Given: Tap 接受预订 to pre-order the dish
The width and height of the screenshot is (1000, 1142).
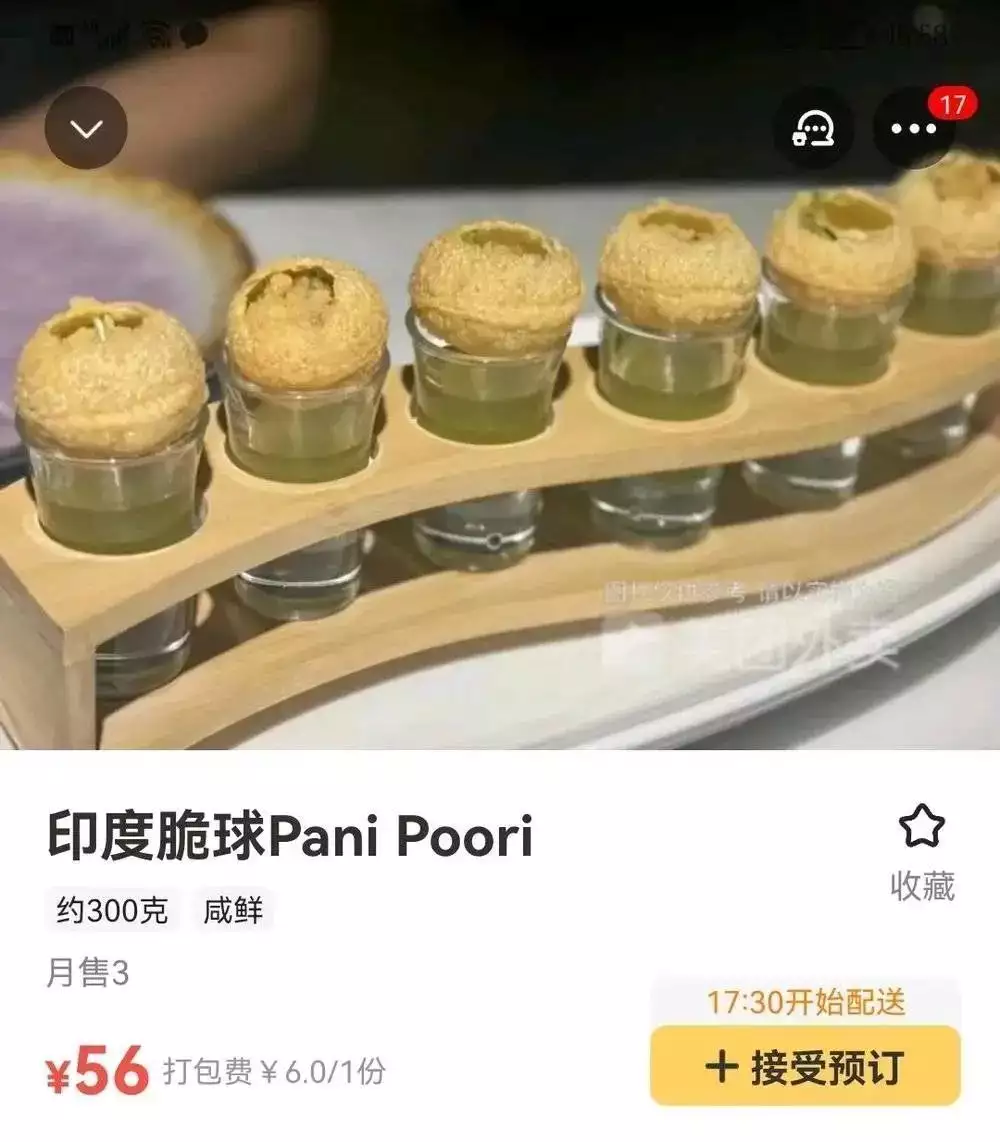Looking at the screenshot, I should click(805, 1066).
